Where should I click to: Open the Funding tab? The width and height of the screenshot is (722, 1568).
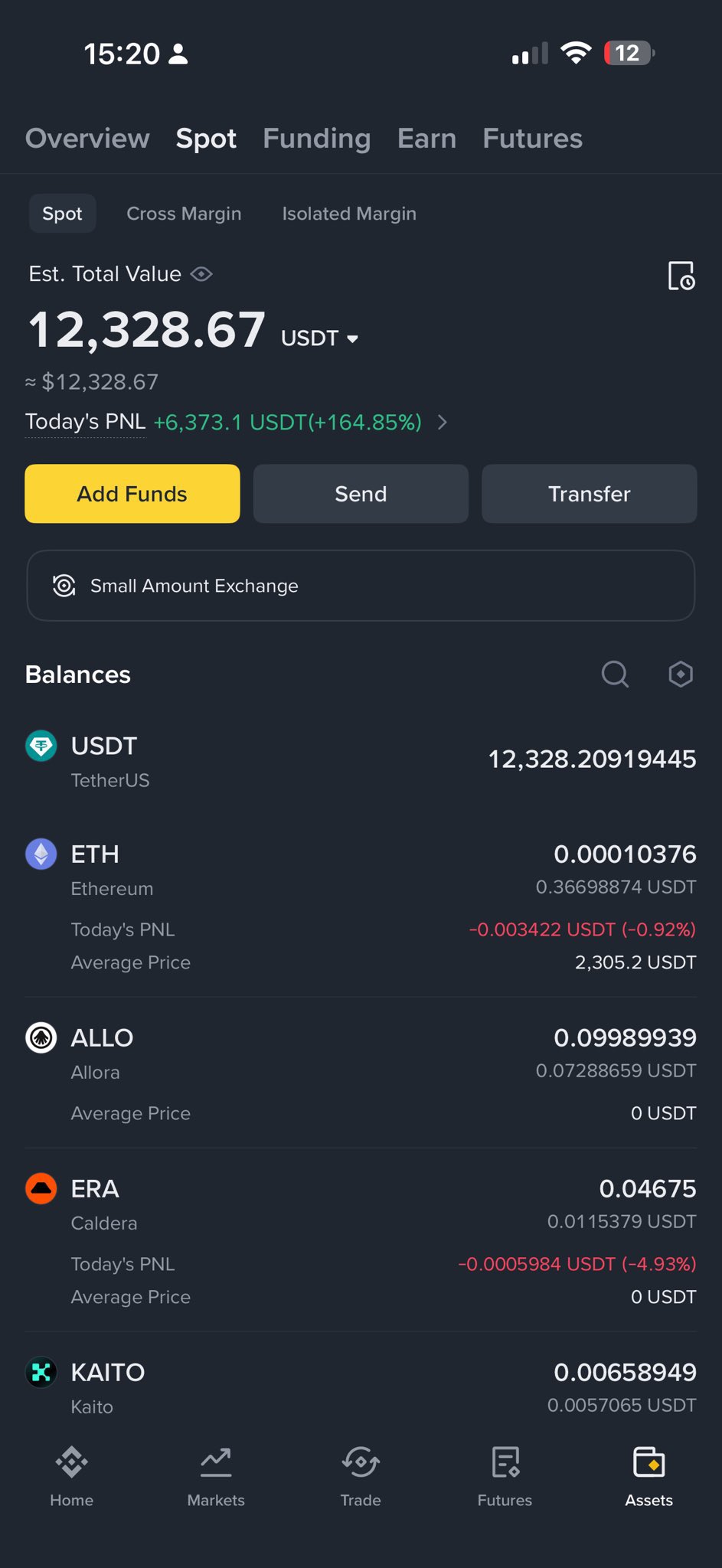pyautogui.click(x=316, y=139)
